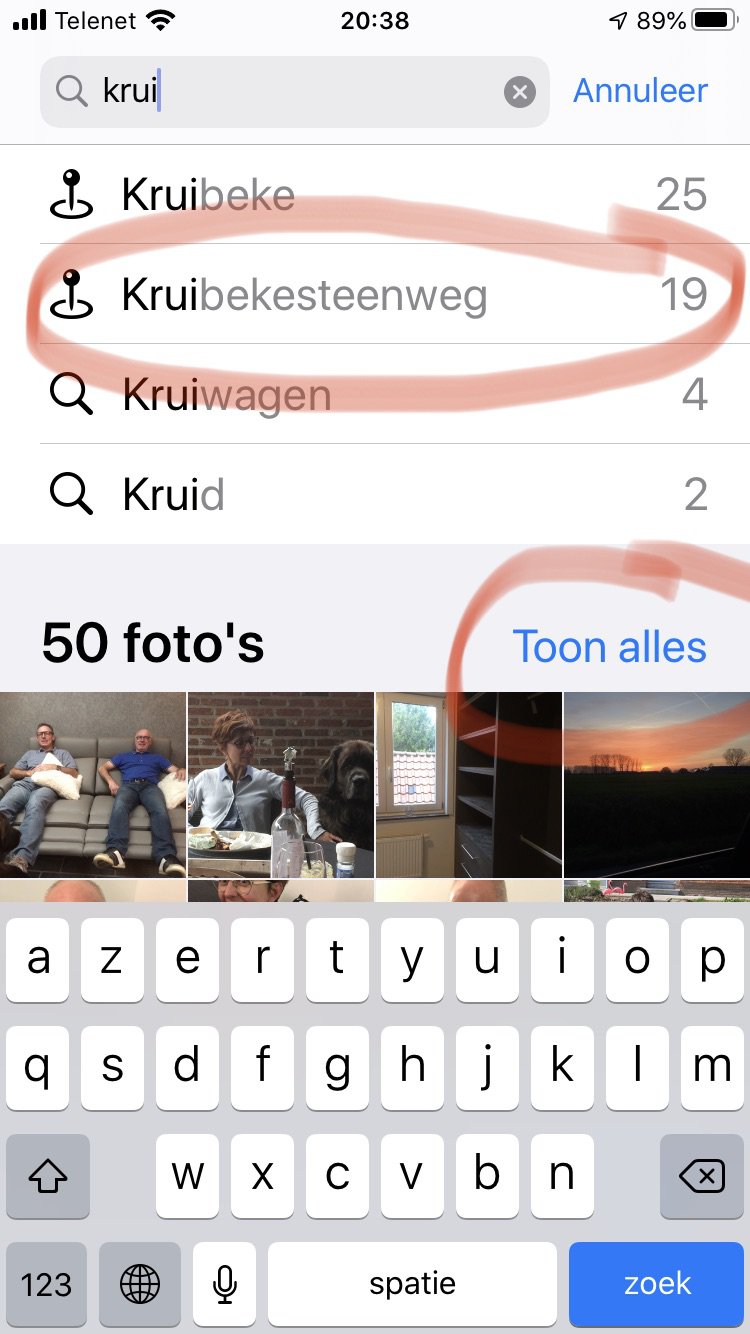
Task: Tap Toon alles to show all photos
Action: [609, 647]
